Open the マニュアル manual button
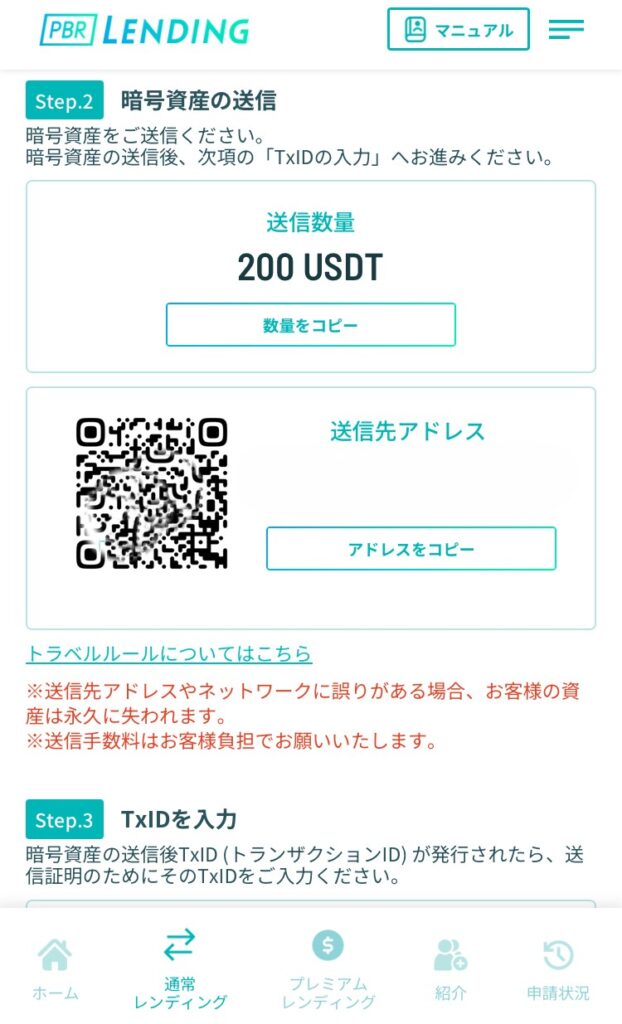The width and height of the screenshot is (622, 1024). click(x=458, y=30)
